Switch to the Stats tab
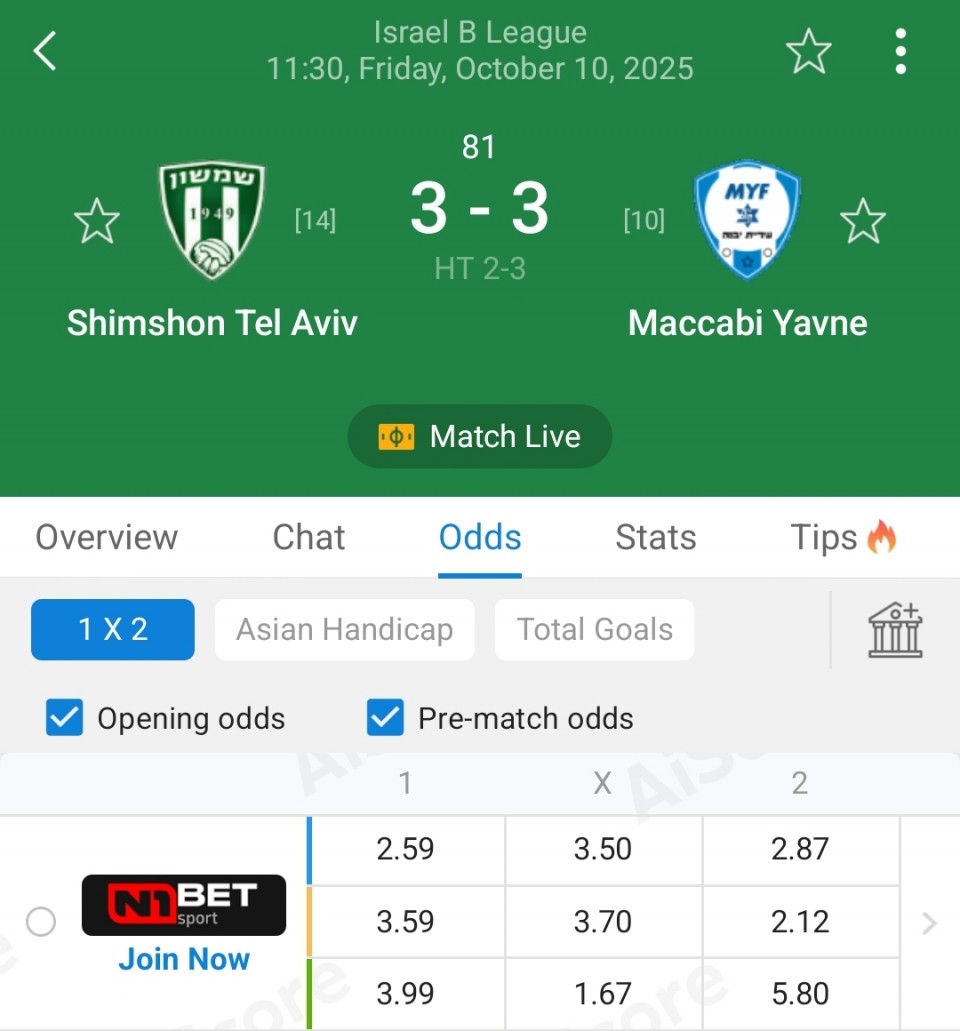Screen dimensions: 960x1031 click(655, 537)
